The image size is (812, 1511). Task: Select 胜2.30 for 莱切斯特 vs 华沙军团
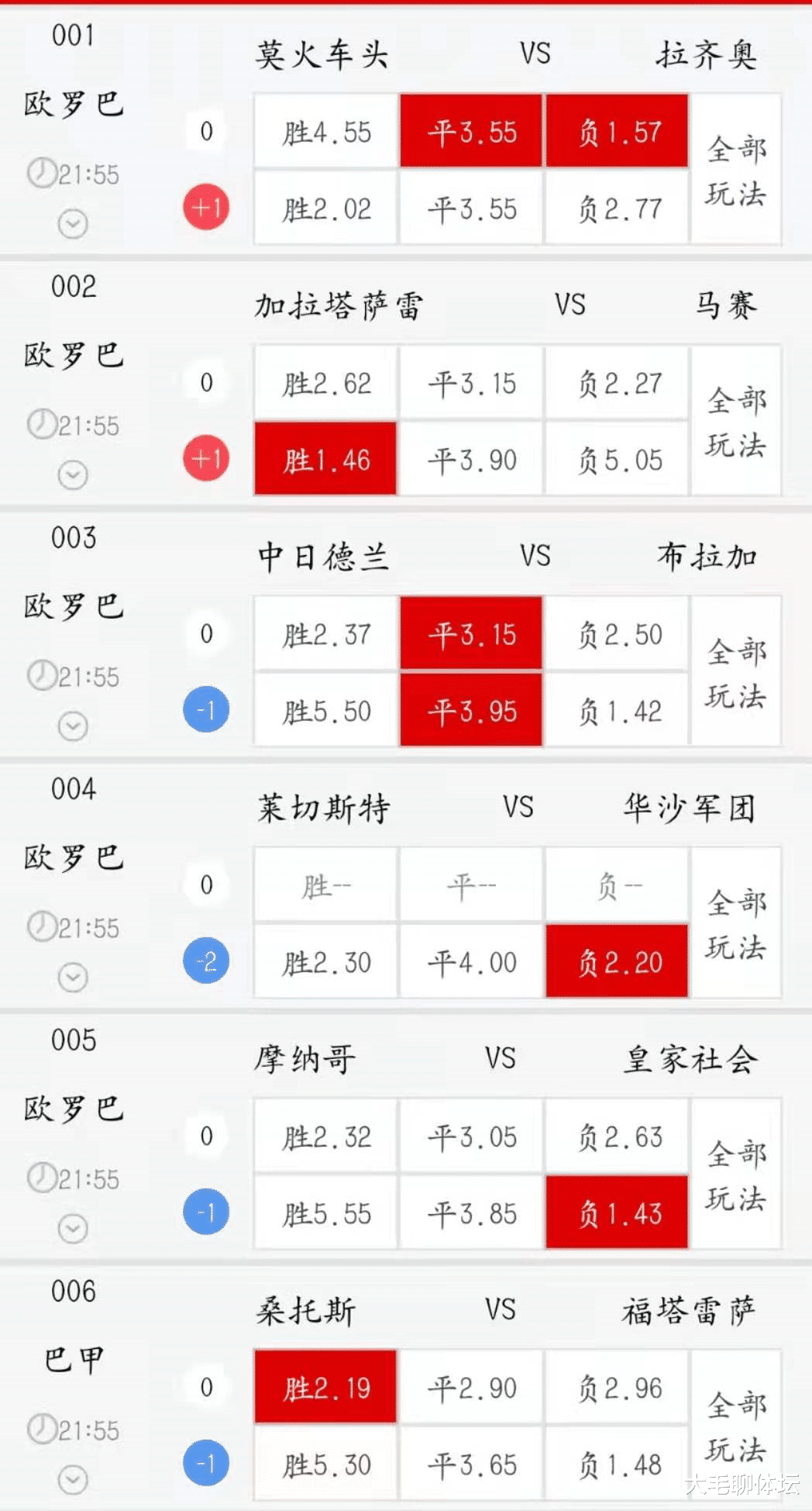(x=326, y=961)
